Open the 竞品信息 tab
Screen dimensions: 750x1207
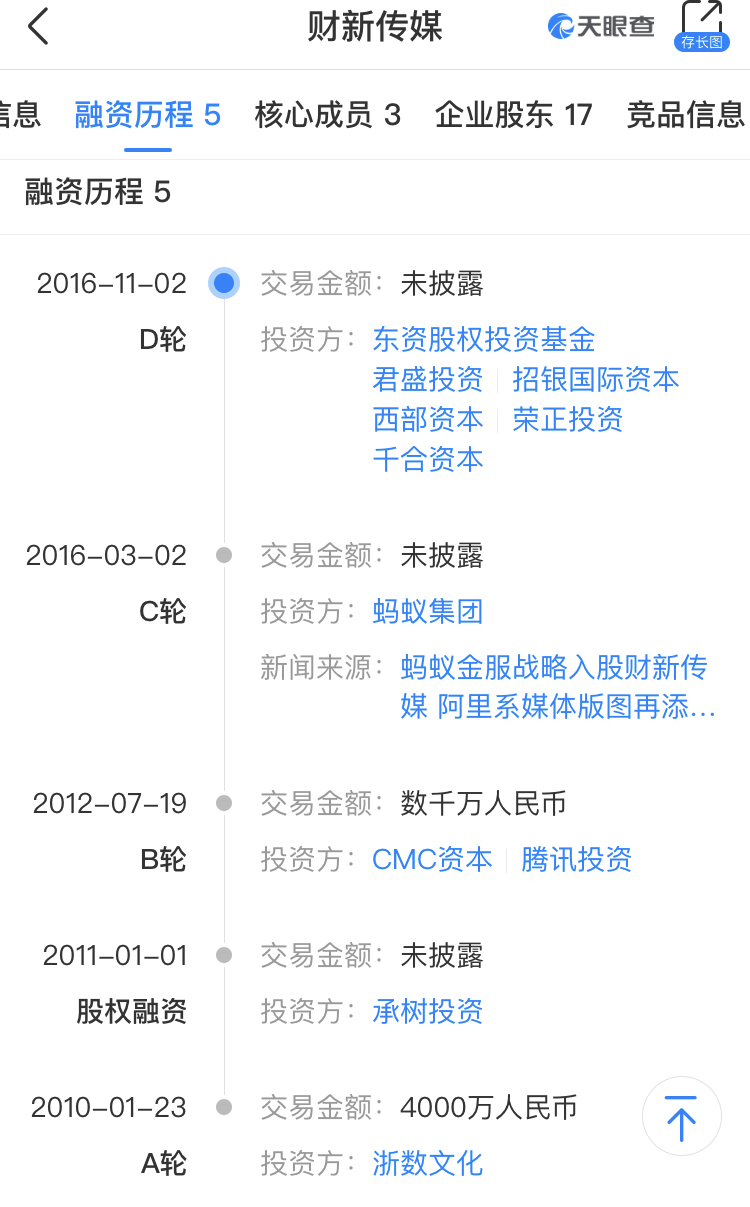[687, 114]
